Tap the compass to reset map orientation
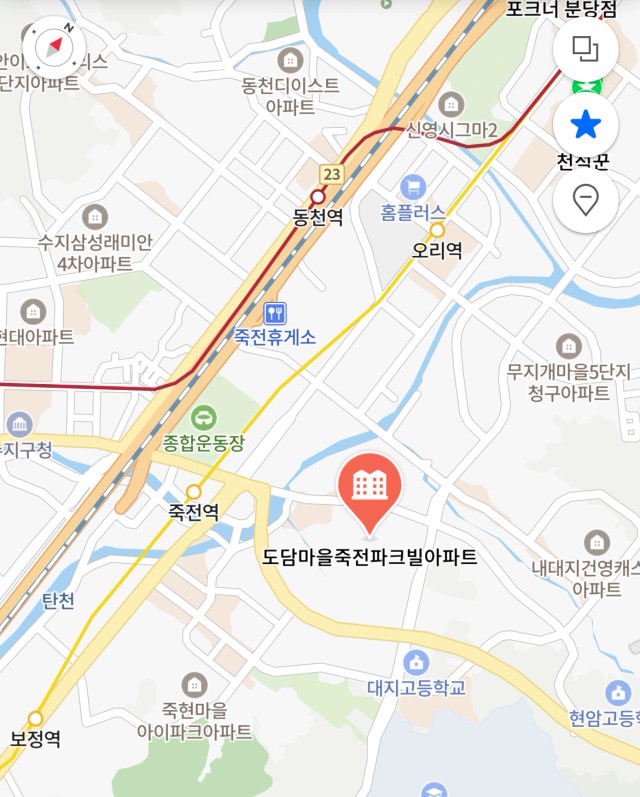The image size is (640, 797). point(54,47)
